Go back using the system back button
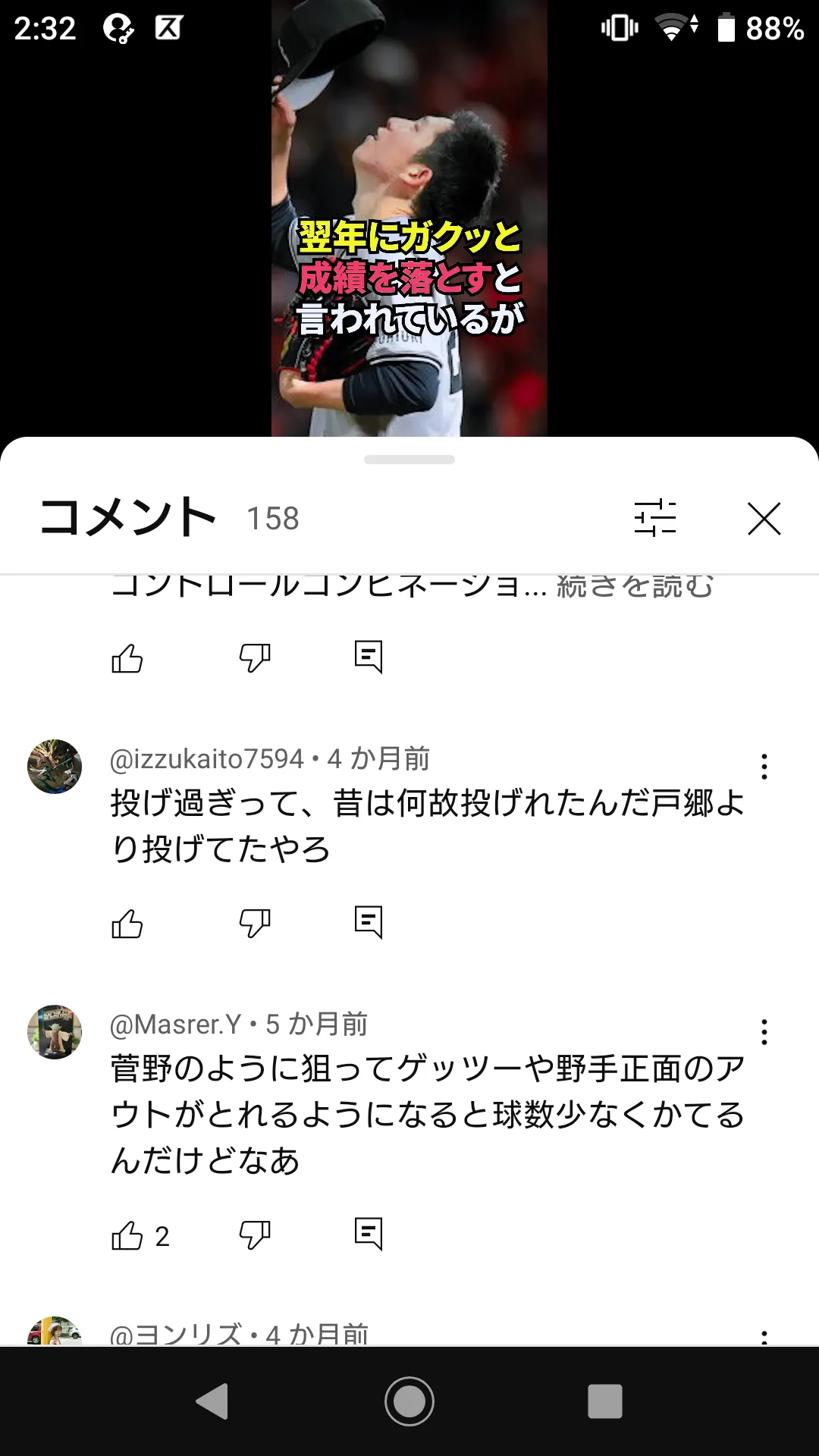819x1456 pixels. [x=212, y=1401]
